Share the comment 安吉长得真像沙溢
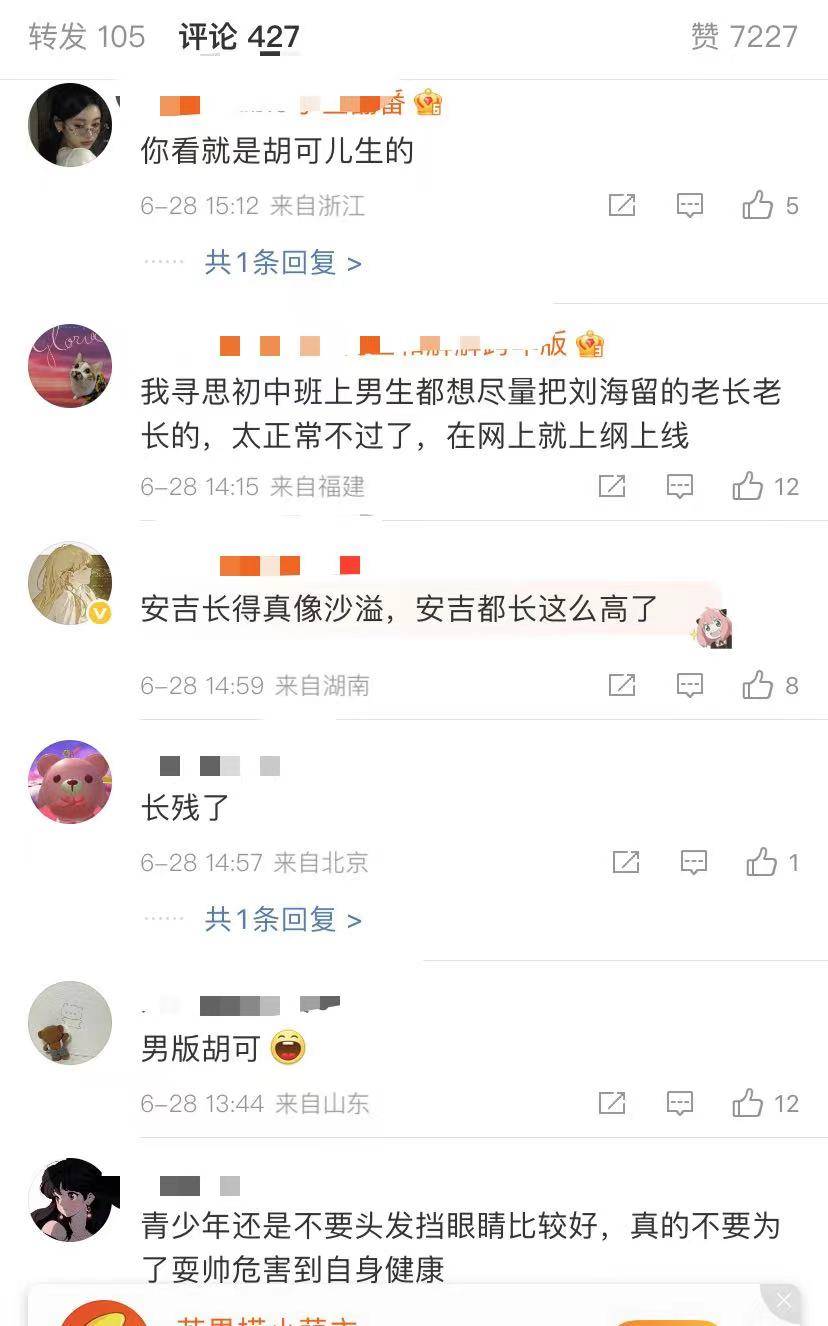Screen dimensions: 828x1326 pyautogui.click(x=622, y=685)
